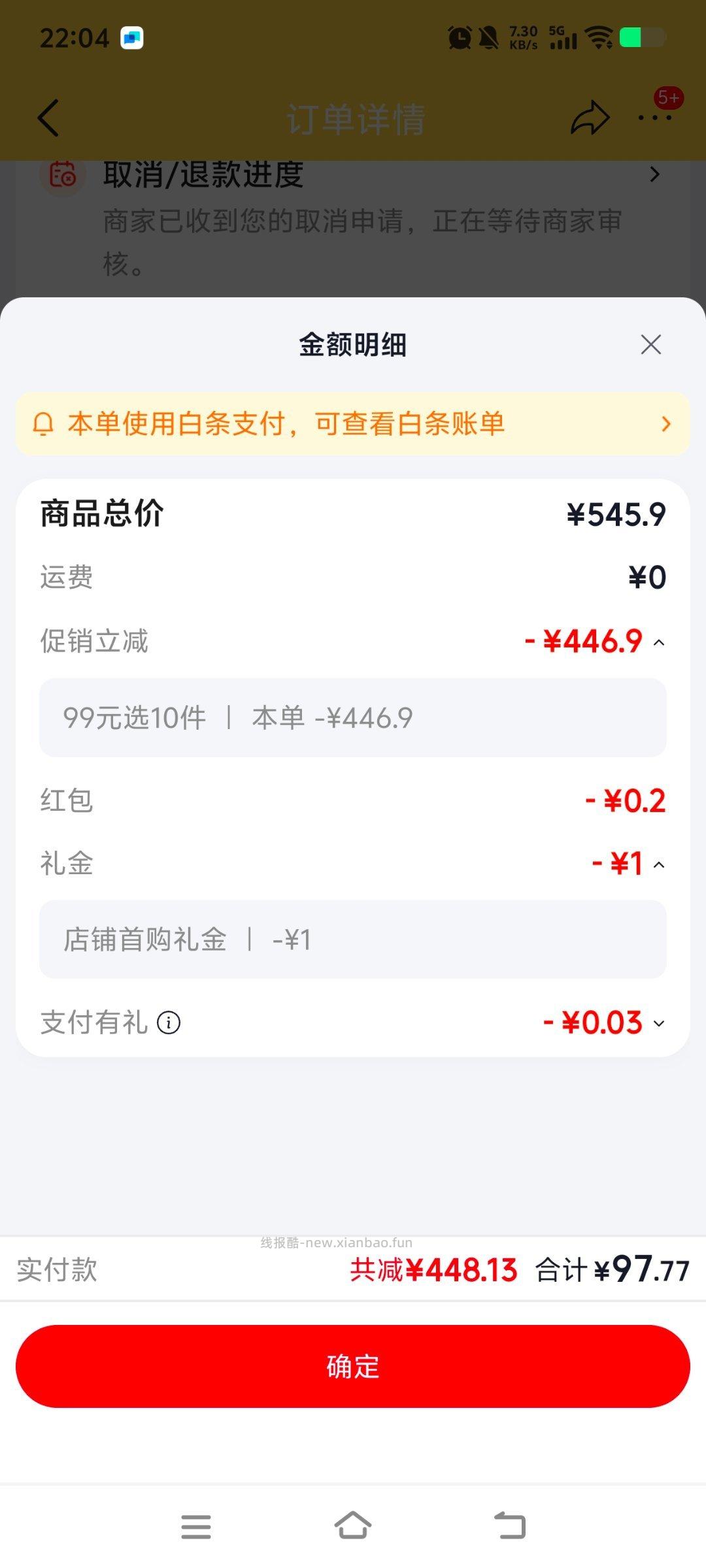
Task: Tap the 99元选10件 promotion row
Action: pyautogui.click(x=353, y=717)
